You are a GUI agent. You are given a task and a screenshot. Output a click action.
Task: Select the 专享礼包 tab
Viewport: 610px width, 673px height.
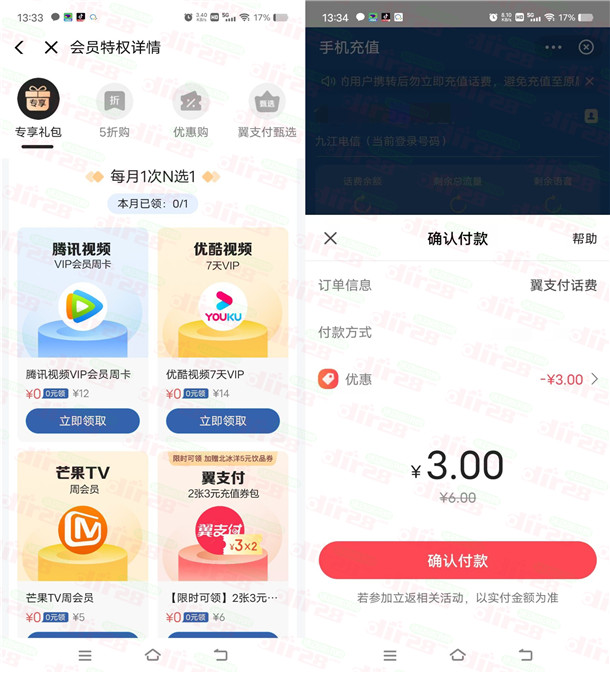point(38,111)
